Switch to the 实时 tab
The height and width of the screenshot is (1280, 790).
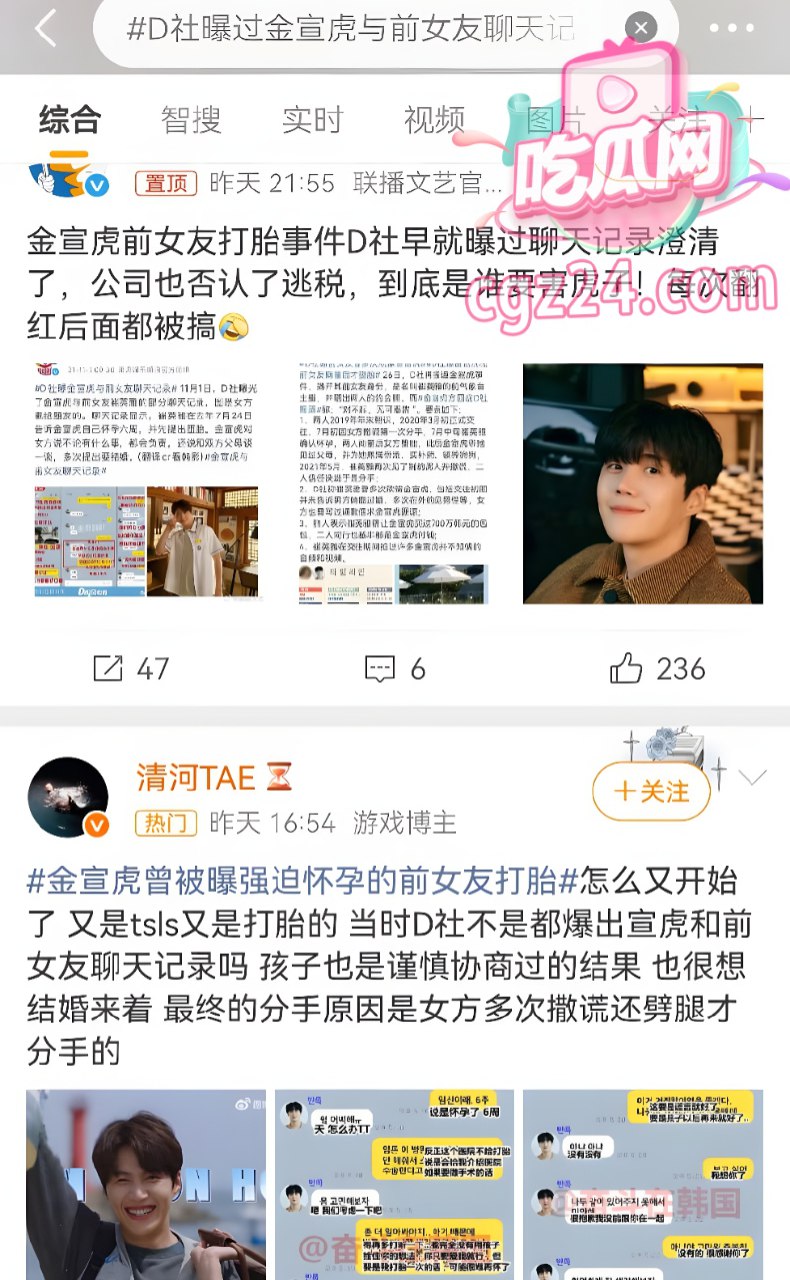tap(312, 120)
